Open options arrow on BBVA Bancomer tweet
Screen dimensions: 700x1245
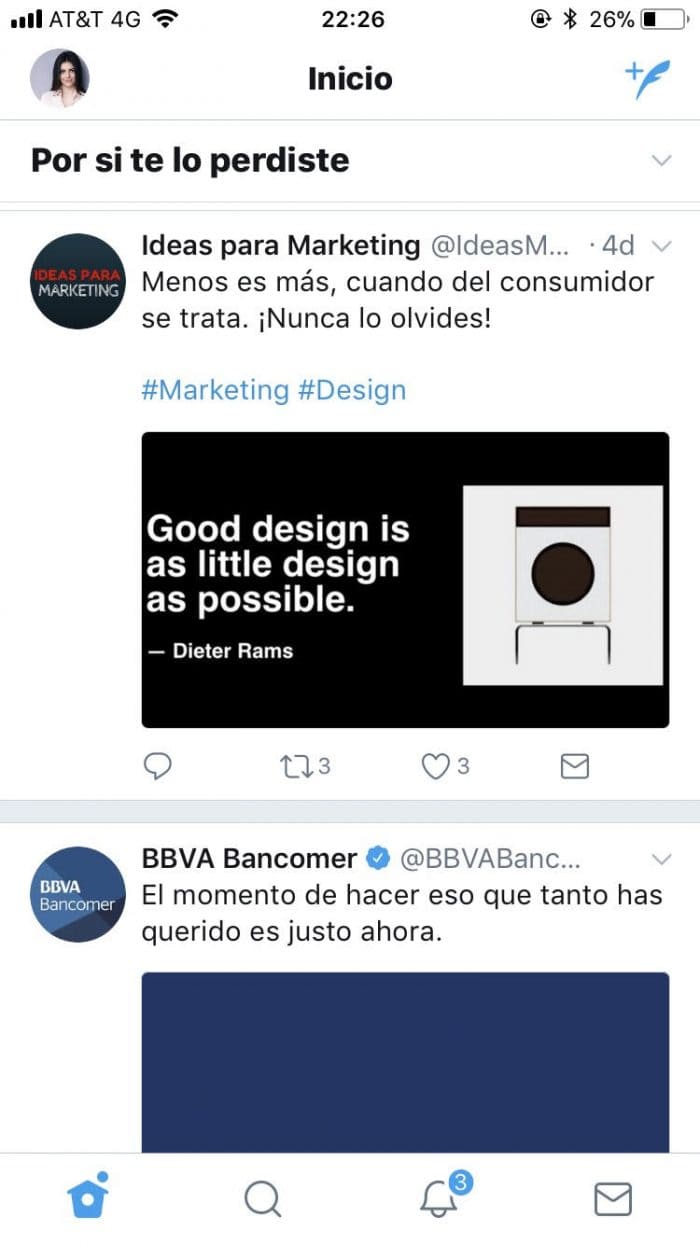[661, 859]
